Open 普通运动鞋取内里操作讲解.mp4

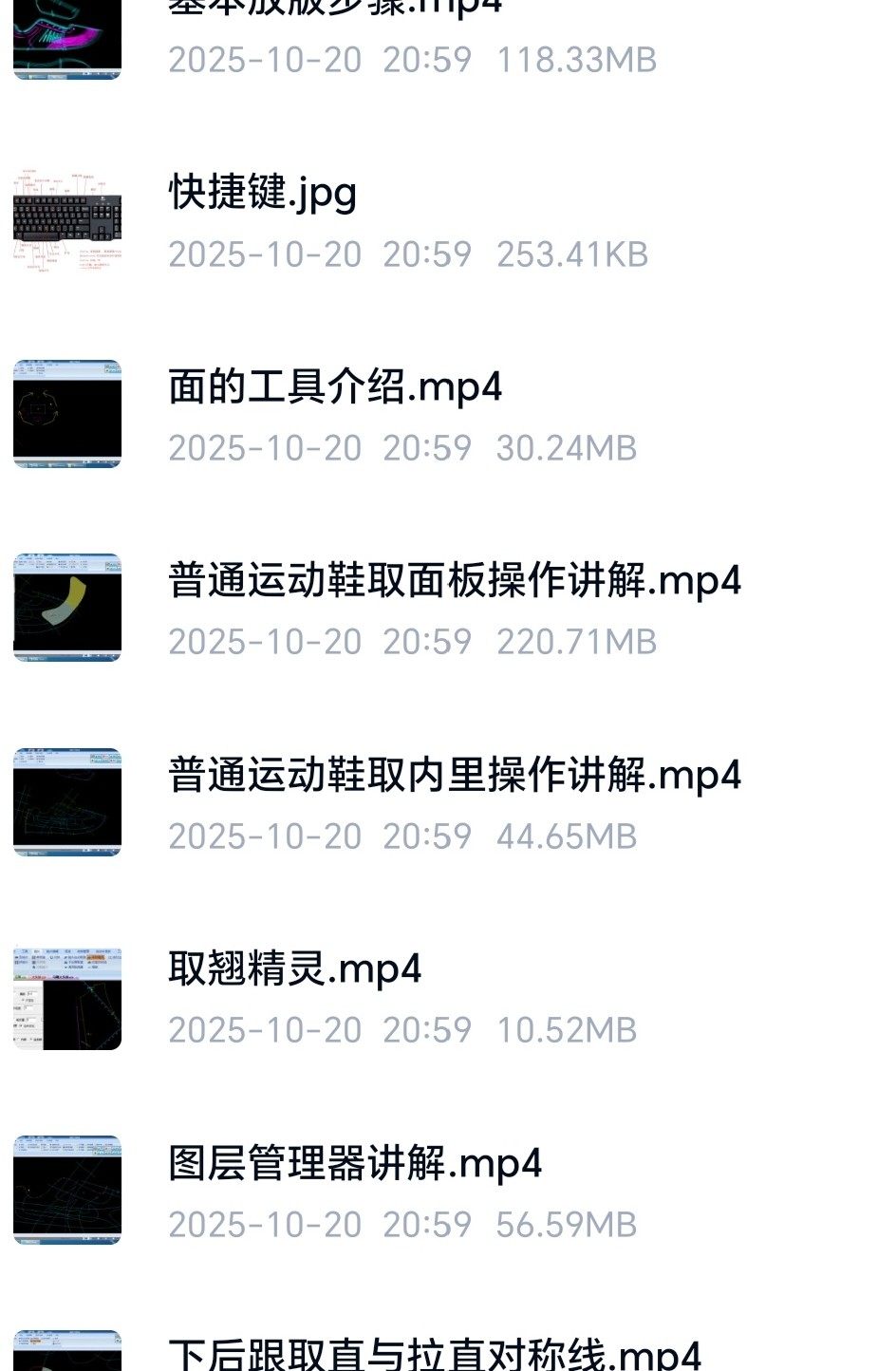coord(454,776)
